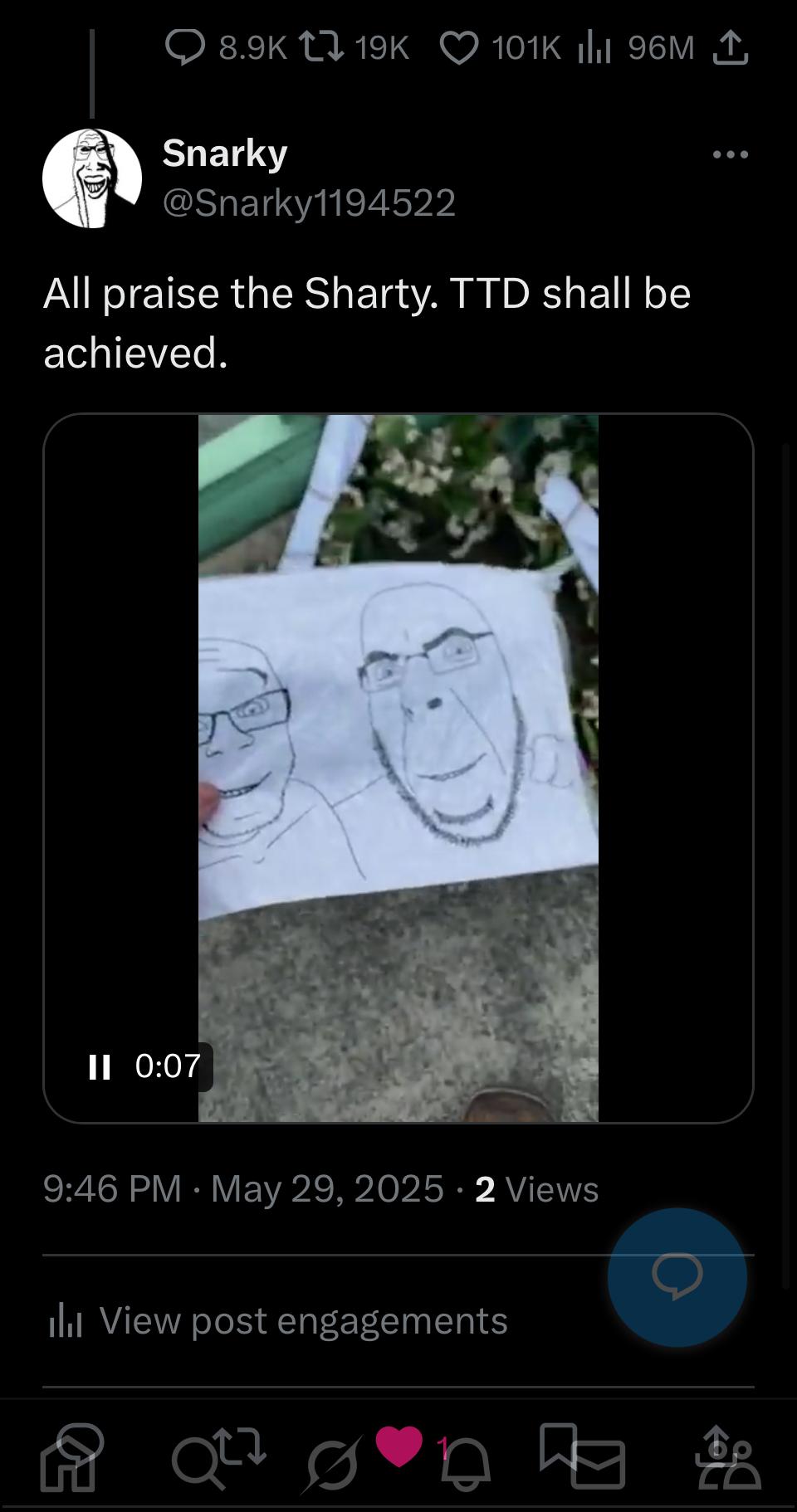Open the @Snarky1194522 profile name
This screenshot has height=1512, width=797.
[309, 202]
